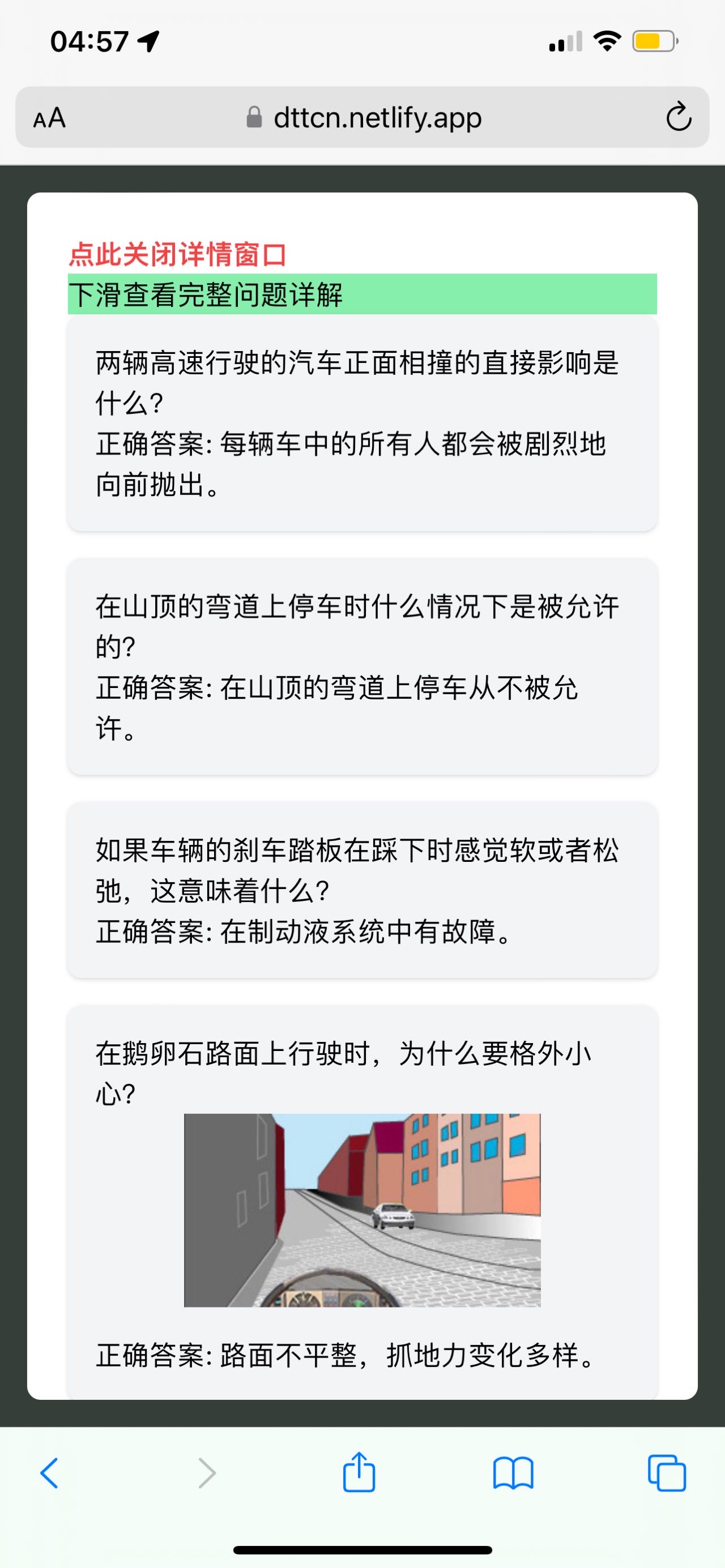The width and height of the screenshot is (725, 1568).
Task: Open the Safari share sheet
Action: click(x=359, y=1472)
